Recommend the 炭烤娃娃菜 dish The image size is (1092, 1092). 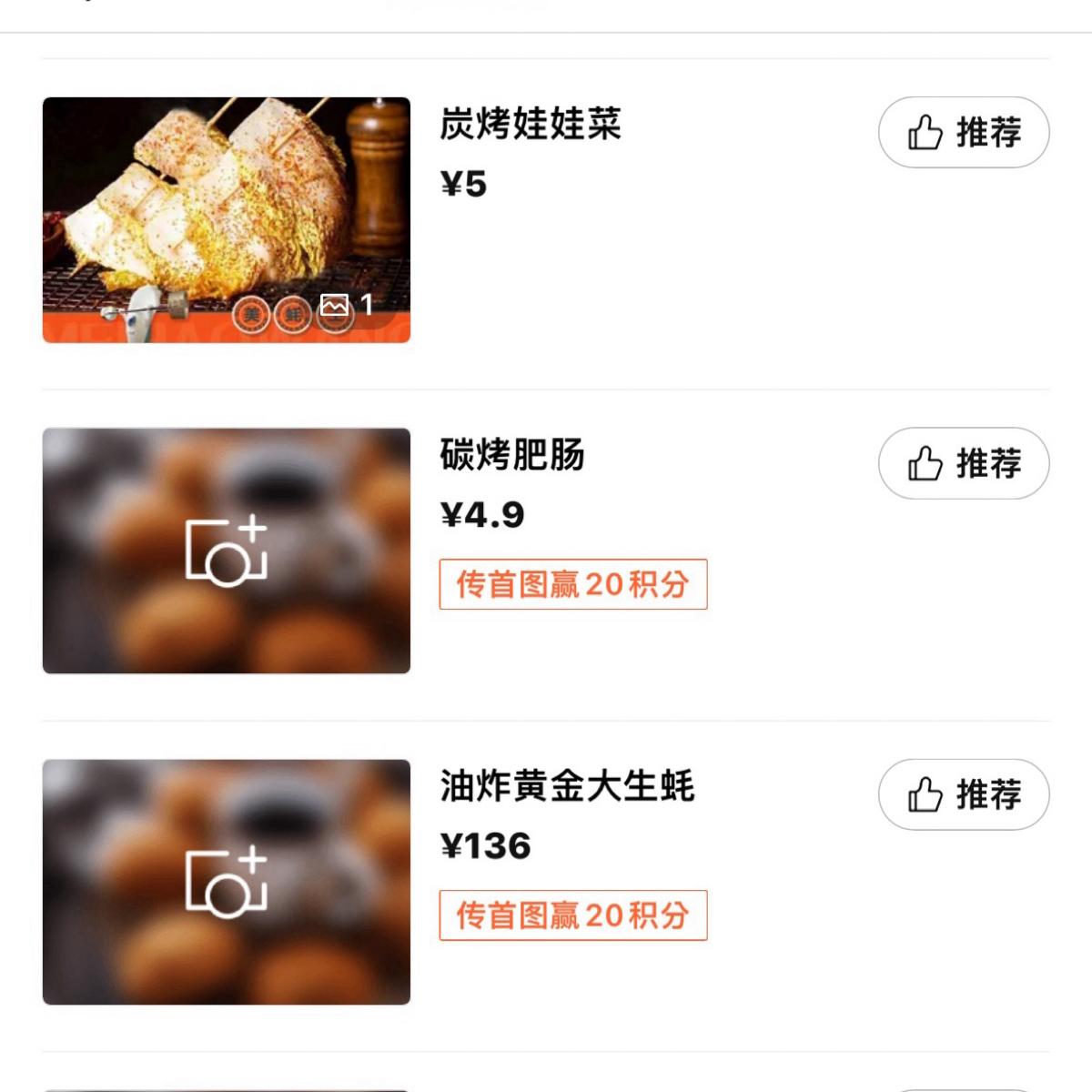(963, 132)
